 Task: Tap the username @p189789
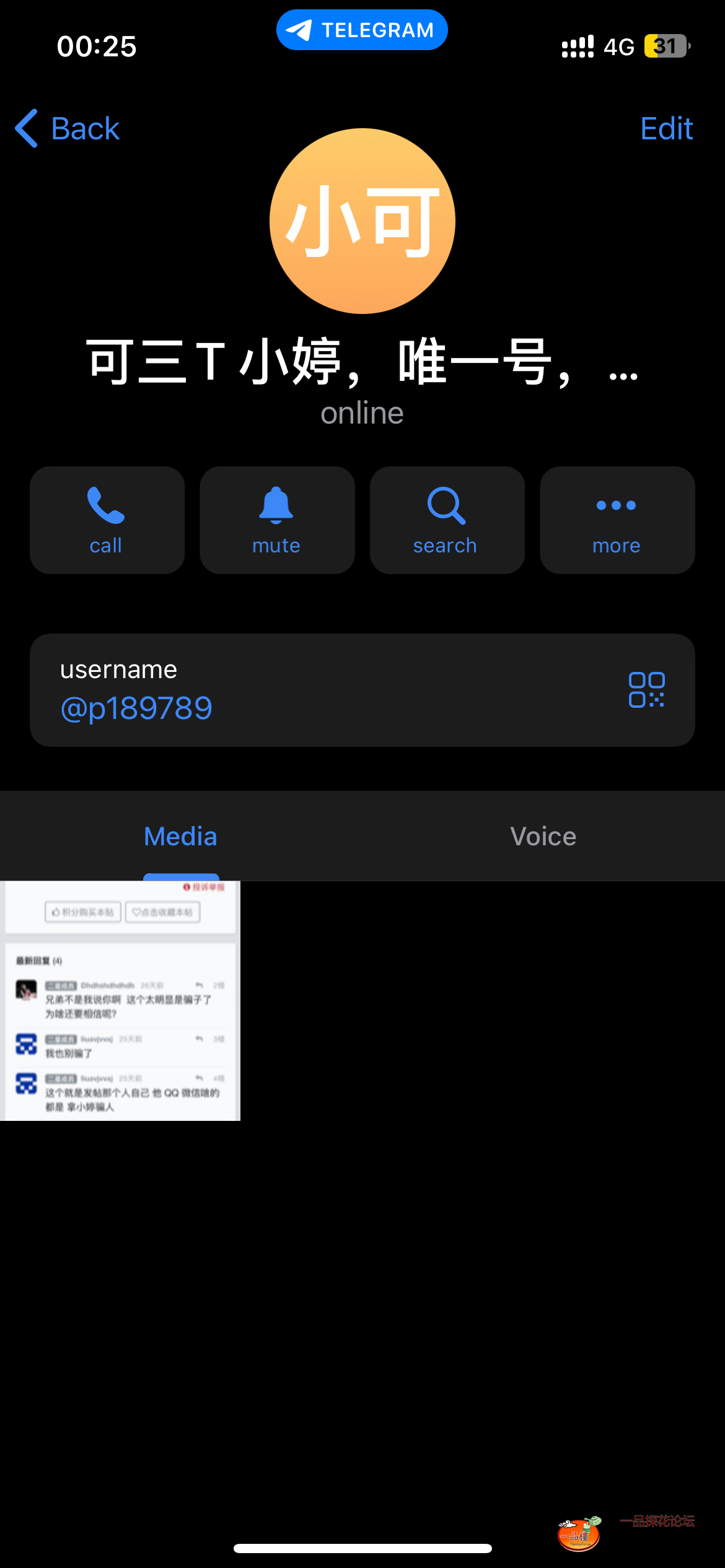(136, 708)
